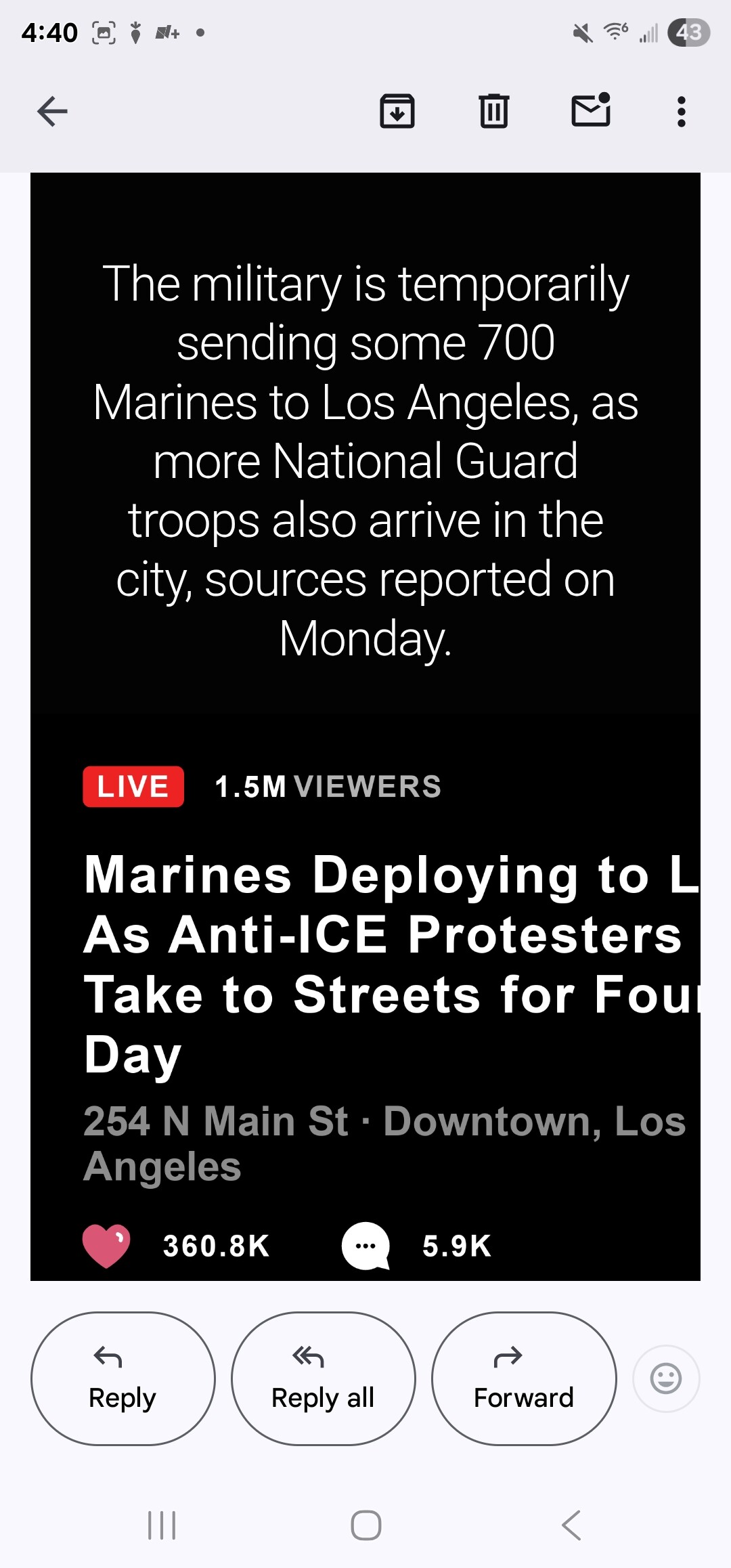The image size is (731, 1568).
Task: Reply to this email
Action: [123, 1378]
